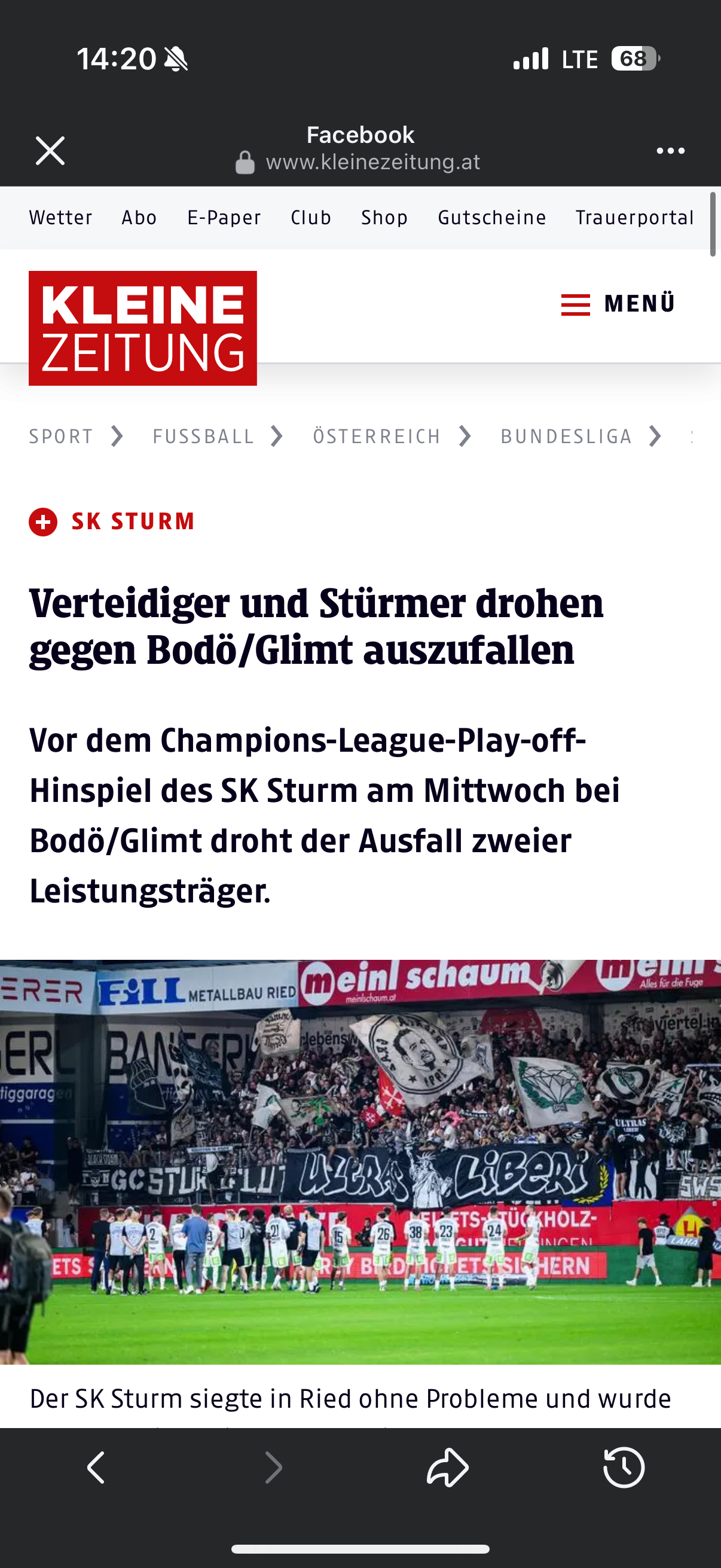The image size is (721, 1568).
Task: Visit the Club page
Action: coord(311,217)
